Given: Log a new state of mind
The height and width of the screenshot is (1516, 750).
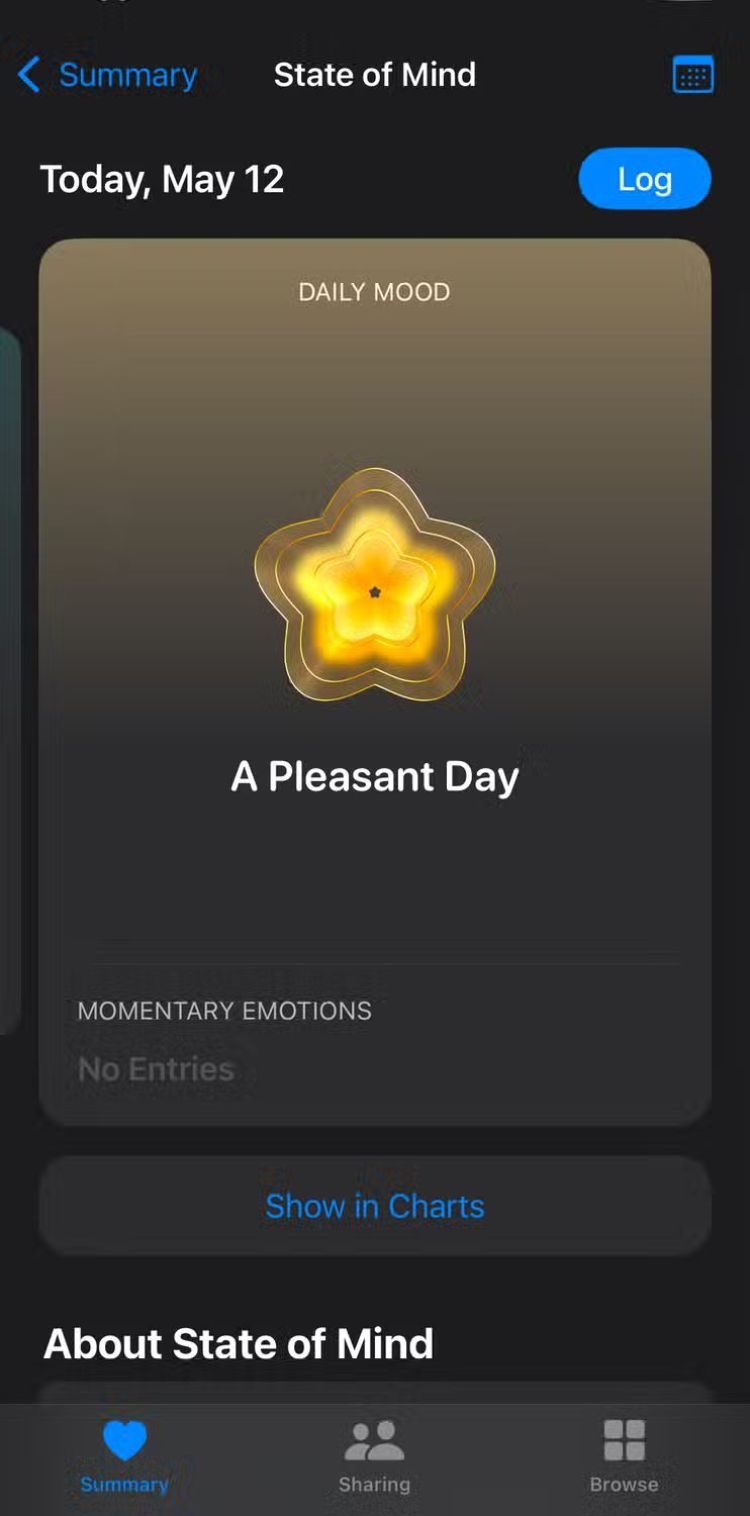Looking at the screenshot, I should tap(645, 179).
